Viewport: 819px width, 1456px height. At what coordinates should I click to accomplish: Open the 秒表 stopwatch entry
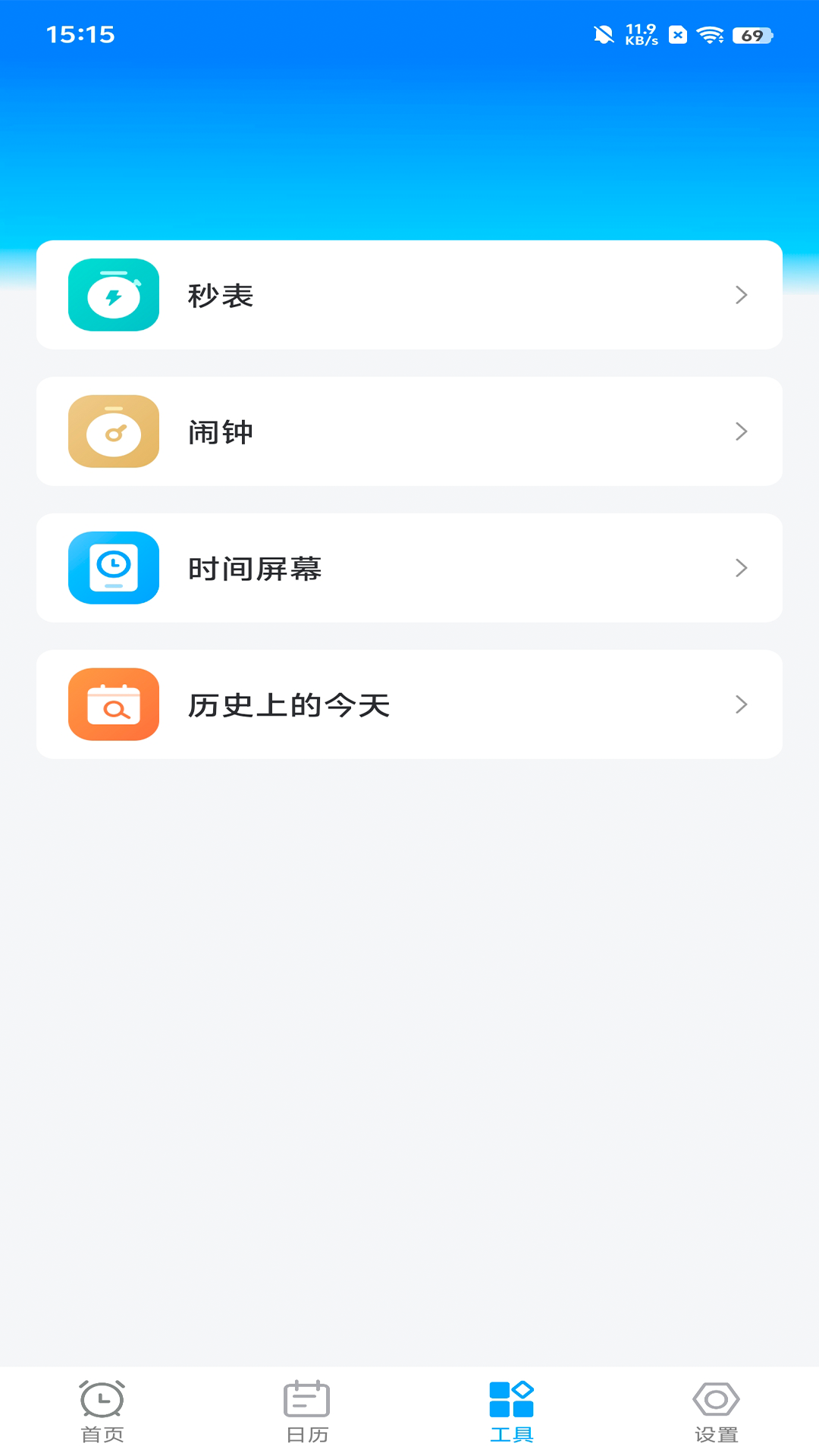[409, 295]
